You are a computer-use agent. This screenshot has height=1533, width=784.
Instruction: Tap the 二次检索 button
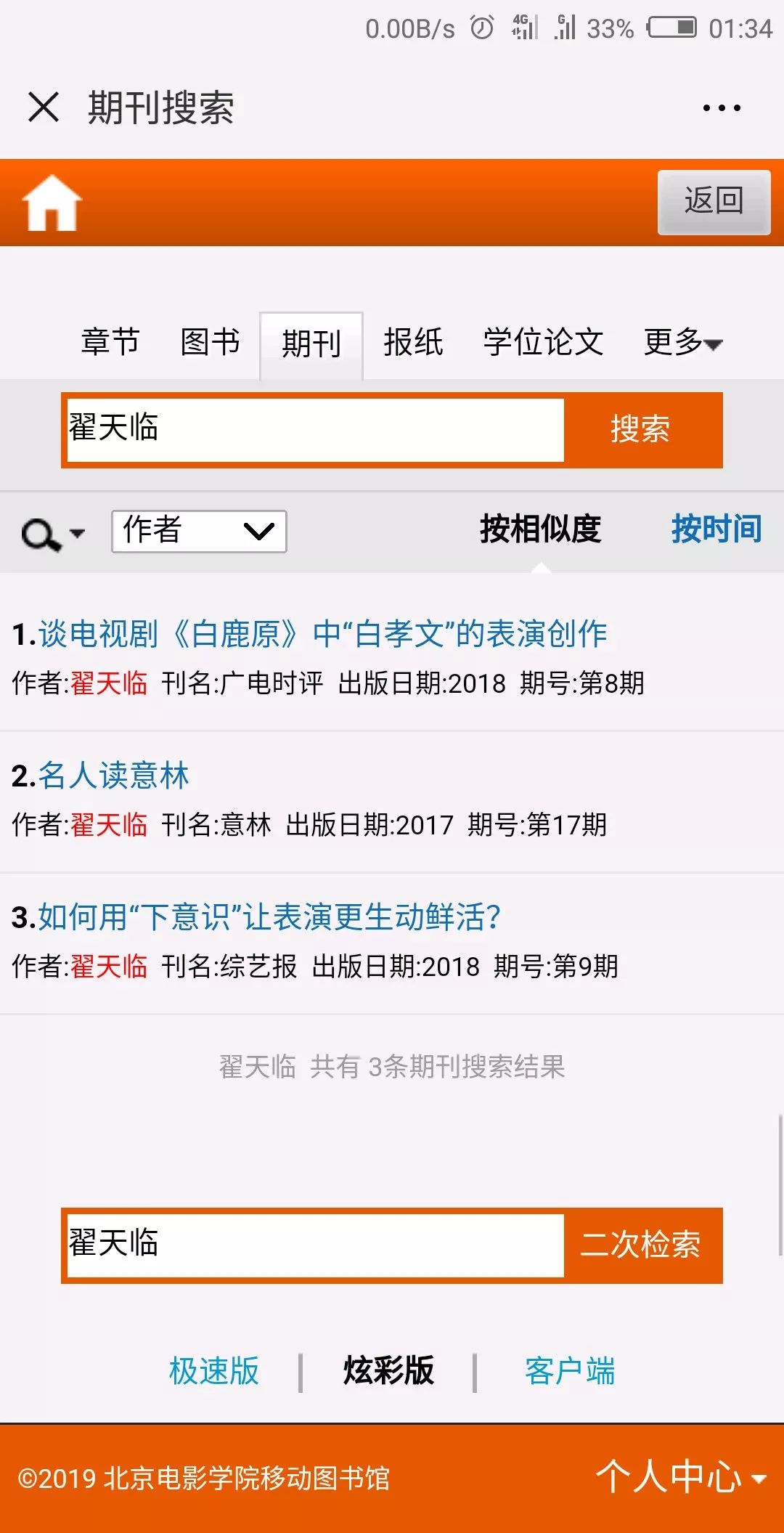641,1245
